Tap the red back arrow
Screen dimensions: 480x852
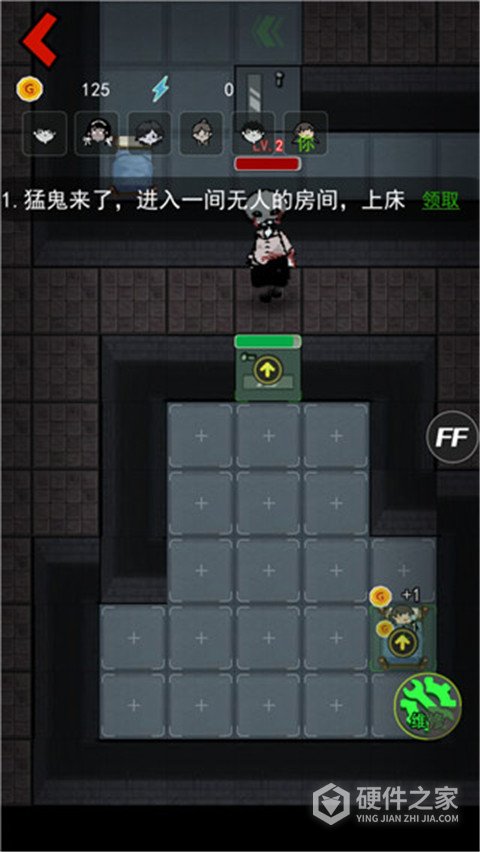coord(39,40)
